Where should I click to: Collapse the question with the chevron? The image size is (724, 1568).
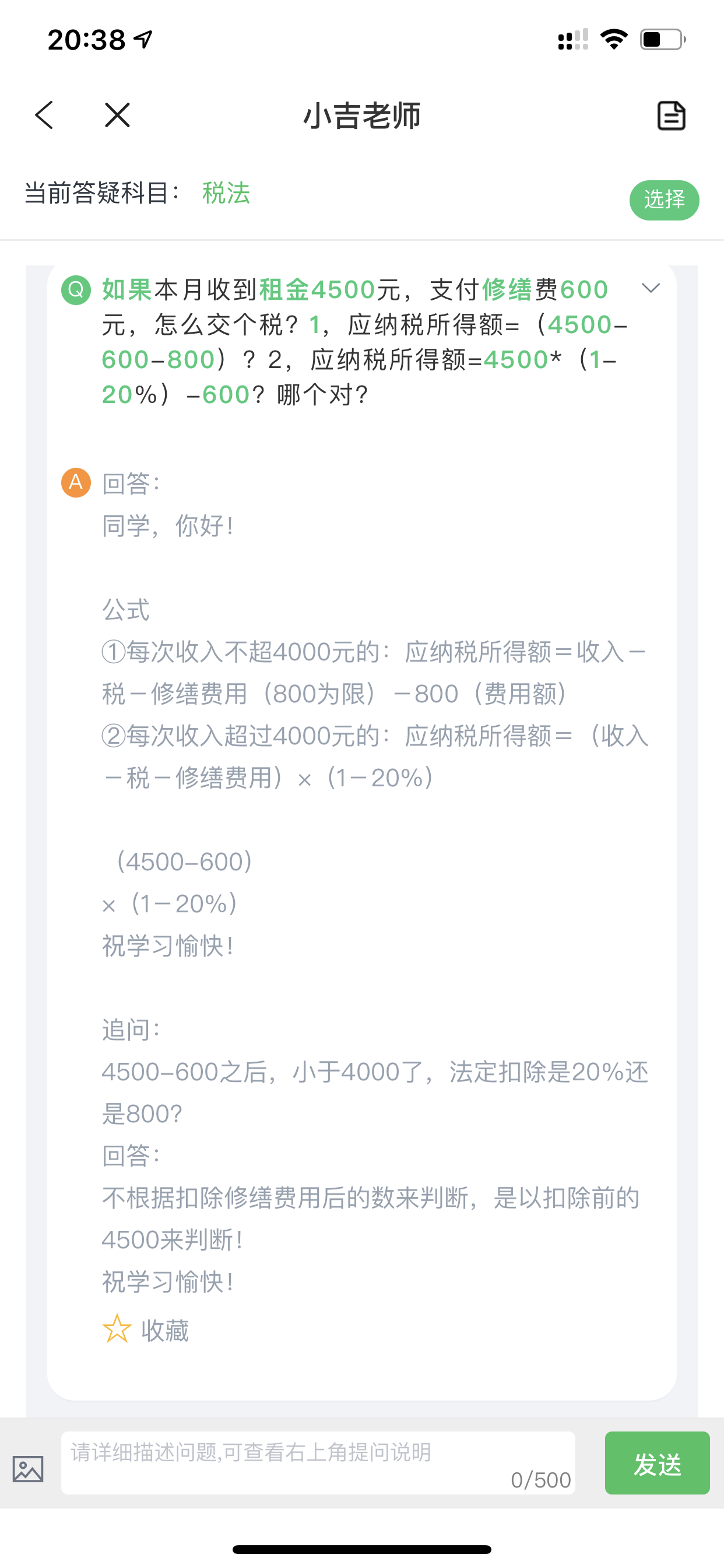pos(651,288)
